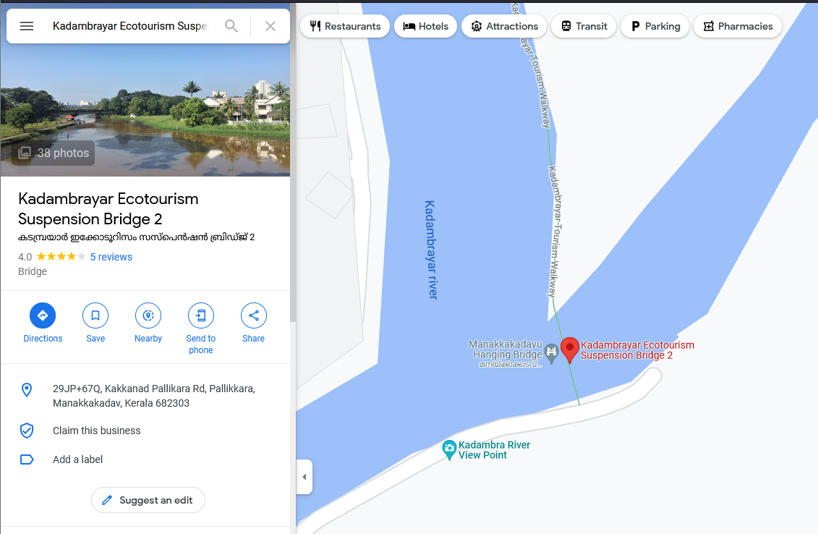Filter map by Restaurants chip
This screenshot has height=534, width=818.
click(x=344, y=26)
